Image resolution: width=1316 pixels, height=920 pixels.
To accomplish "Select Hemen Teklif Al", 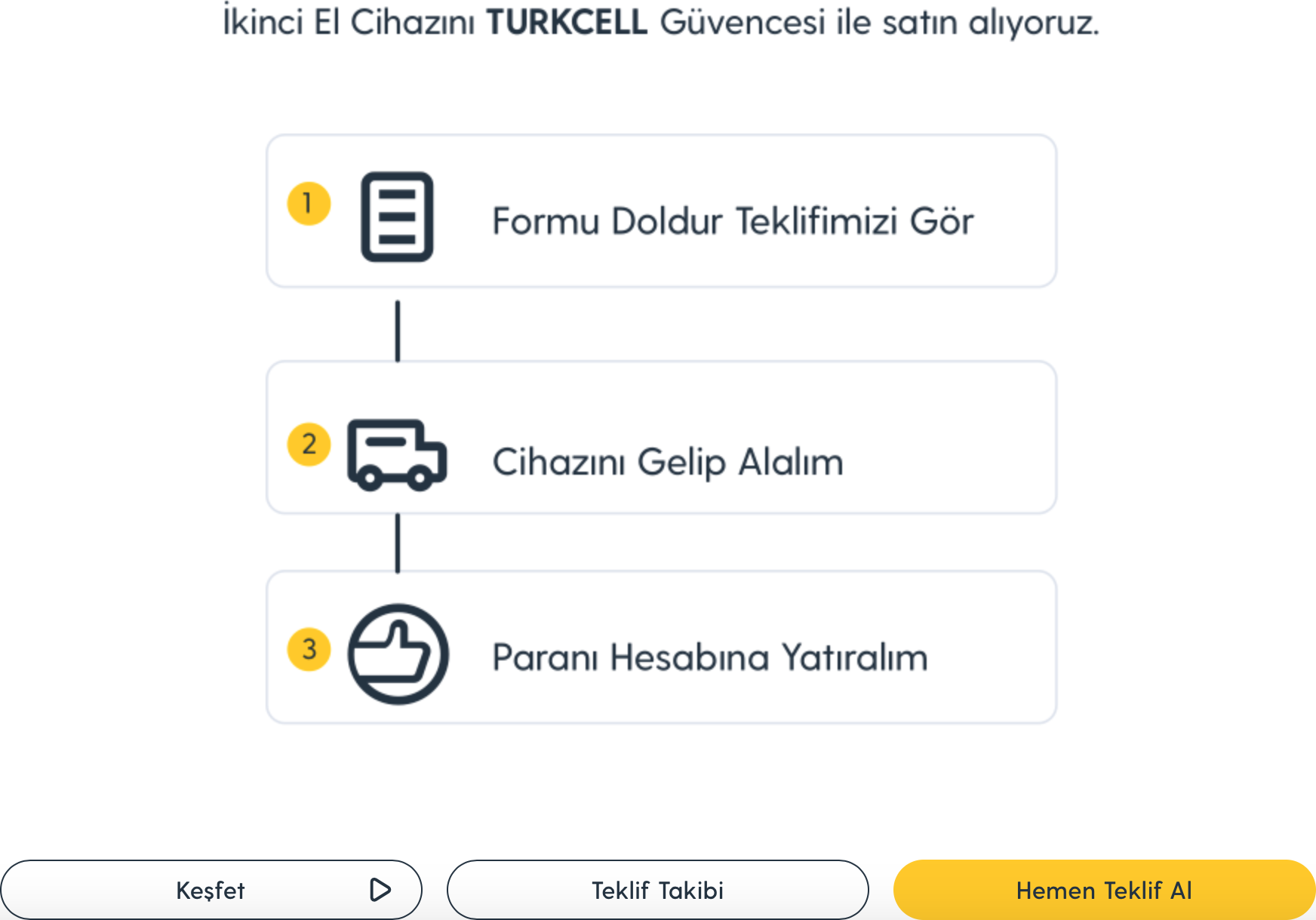I will pos(1104,890).
